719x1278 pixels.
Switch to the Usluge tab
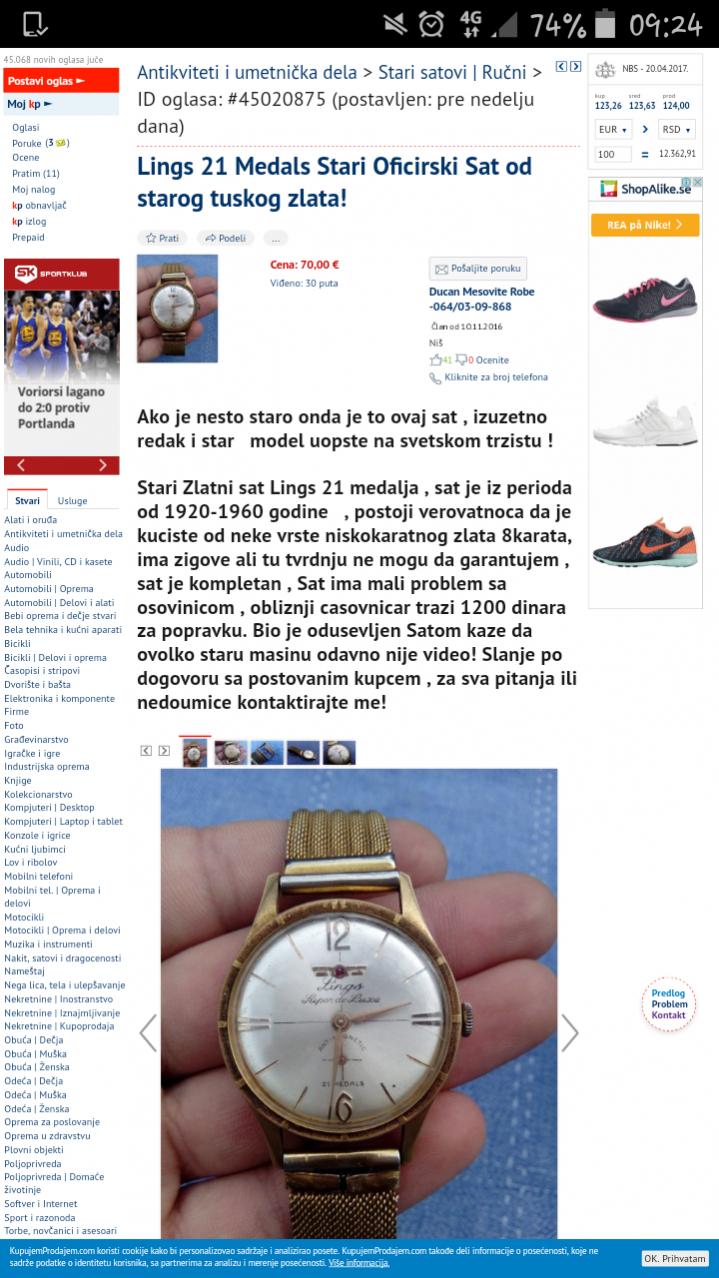[x=72, y=501]
